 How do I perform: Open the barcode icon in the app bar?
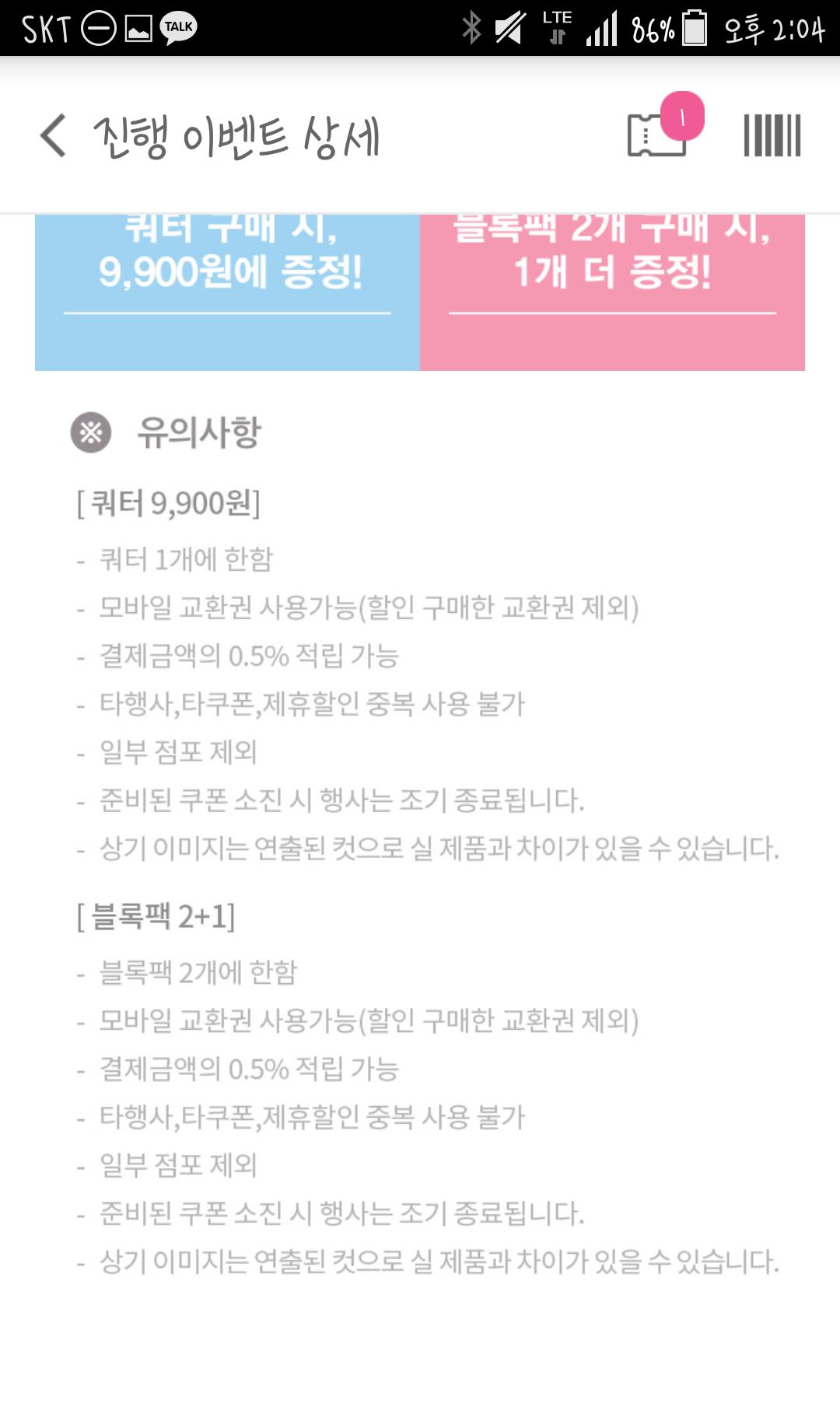(772, 135)
